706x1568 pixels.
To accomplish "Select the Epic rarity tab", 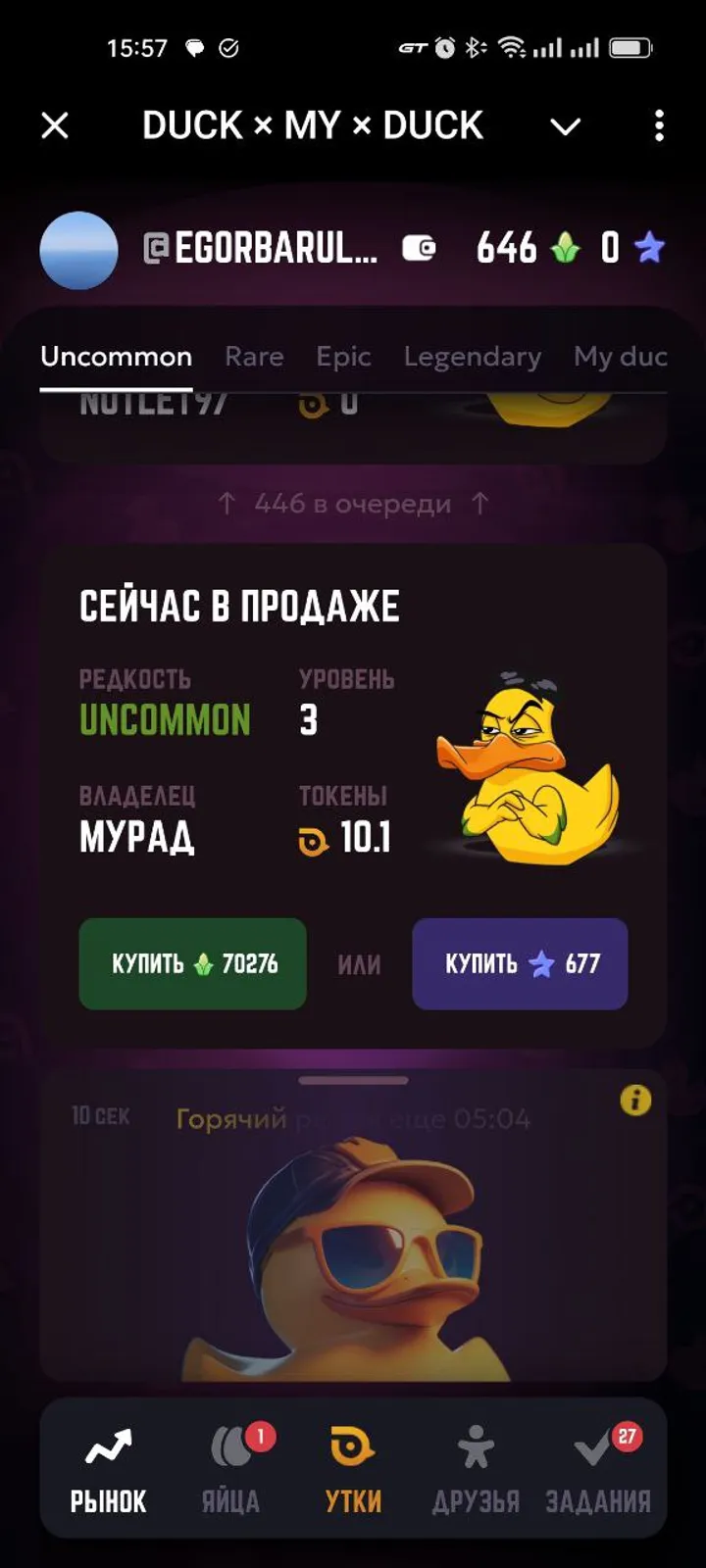I will (343, 357).
